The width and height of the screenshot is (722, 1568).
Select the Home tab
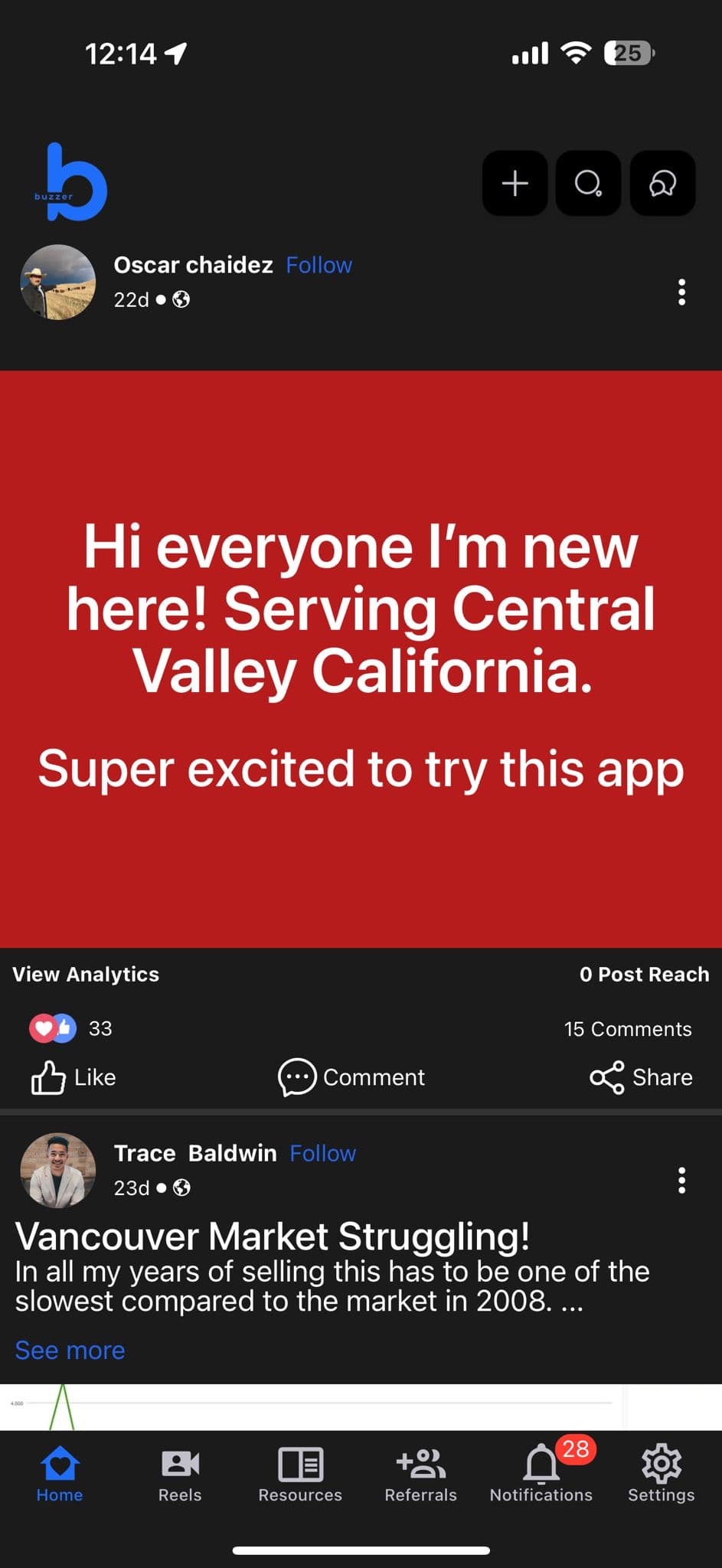coord(60,1475)
